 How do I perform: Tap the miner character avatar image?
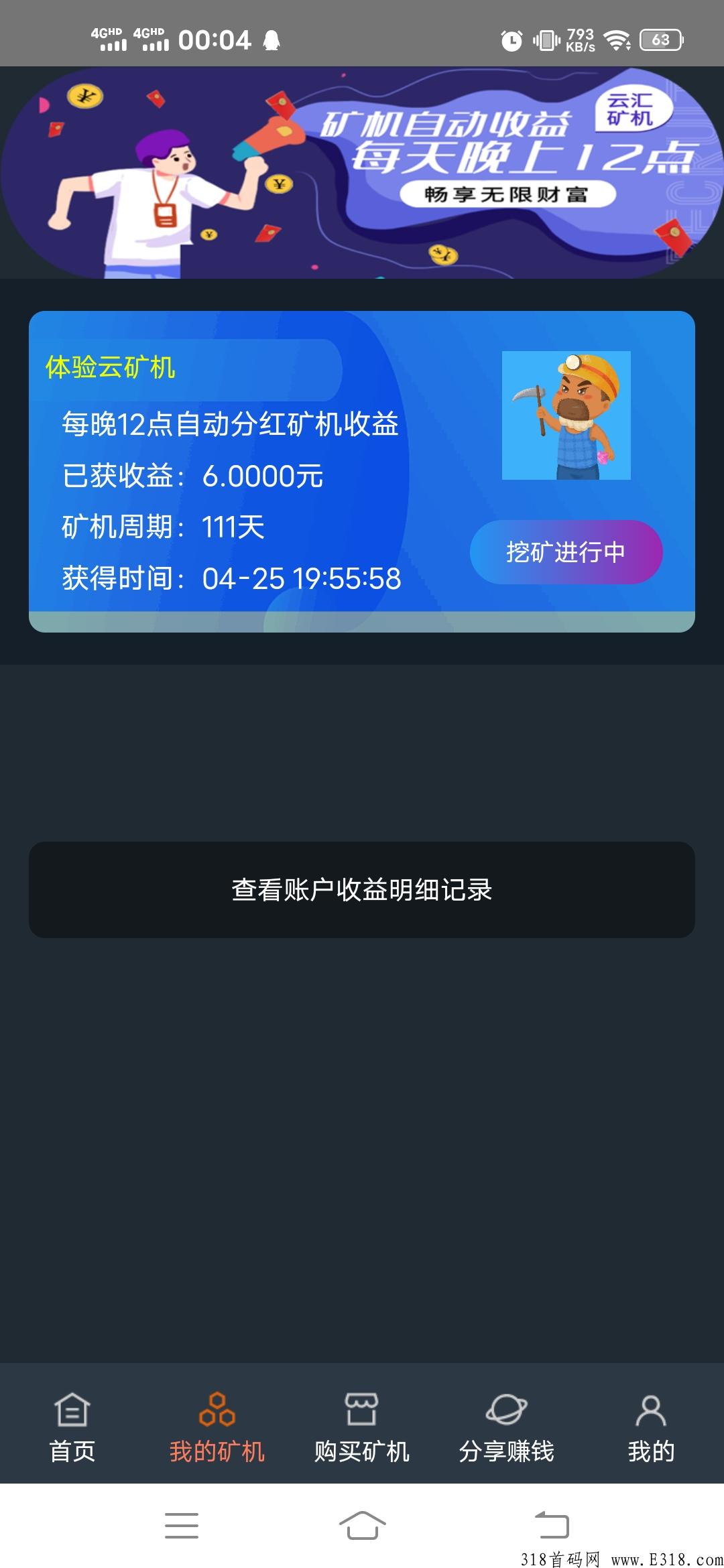(x=565, y=414)
